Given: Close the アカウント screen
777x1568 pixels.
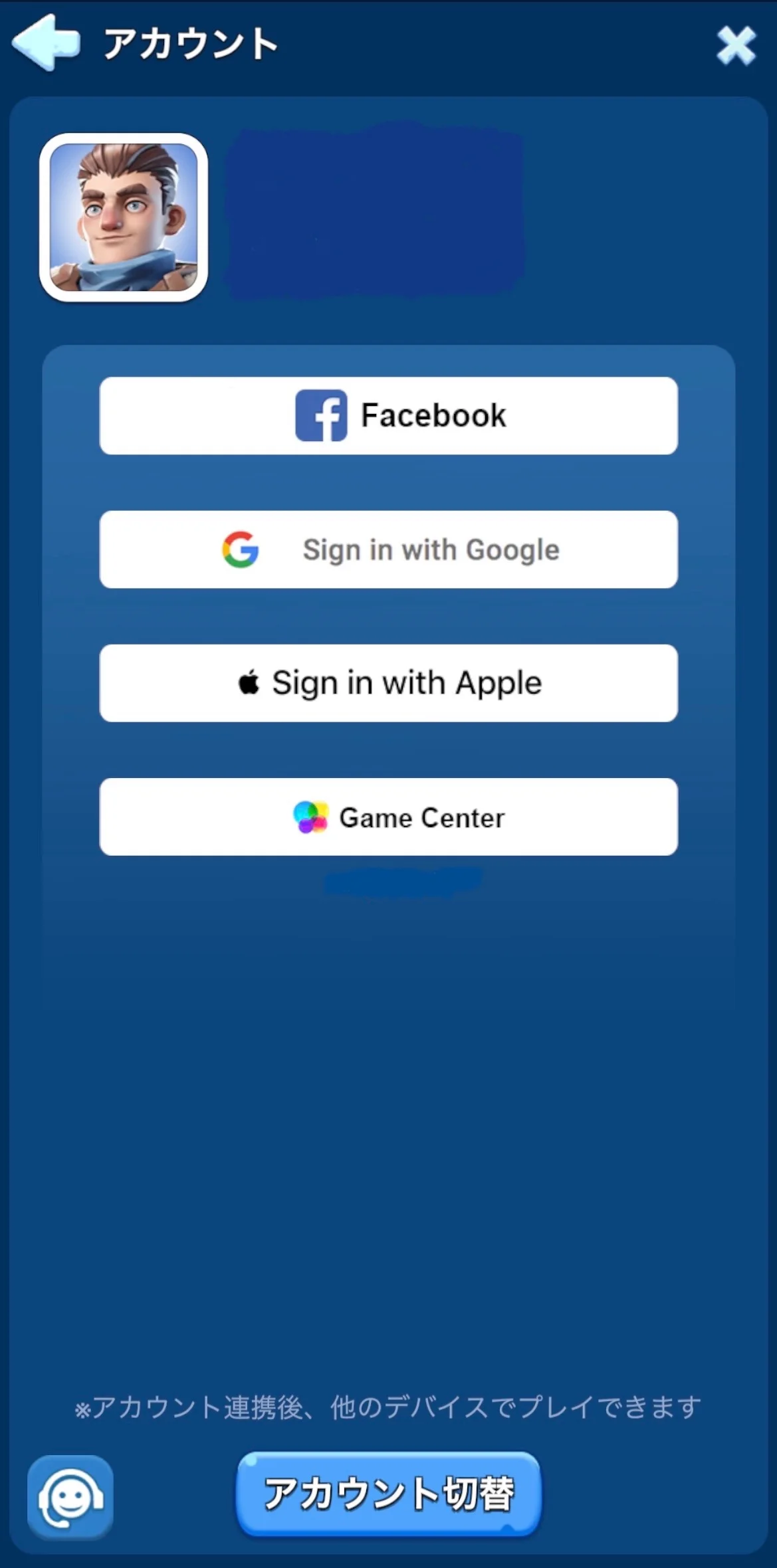Looking at the screenshot, I should 736,46.
